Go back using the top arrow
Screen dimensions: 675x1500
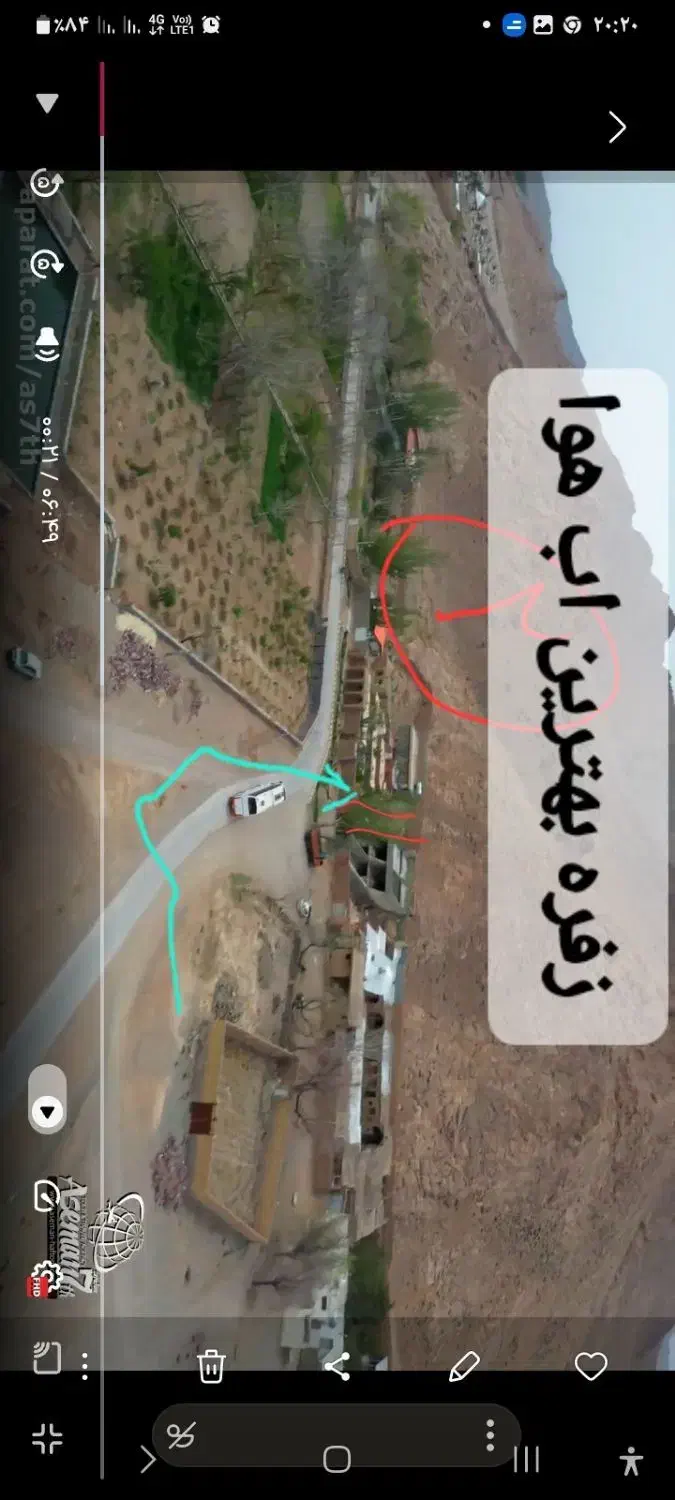point(617,127)
